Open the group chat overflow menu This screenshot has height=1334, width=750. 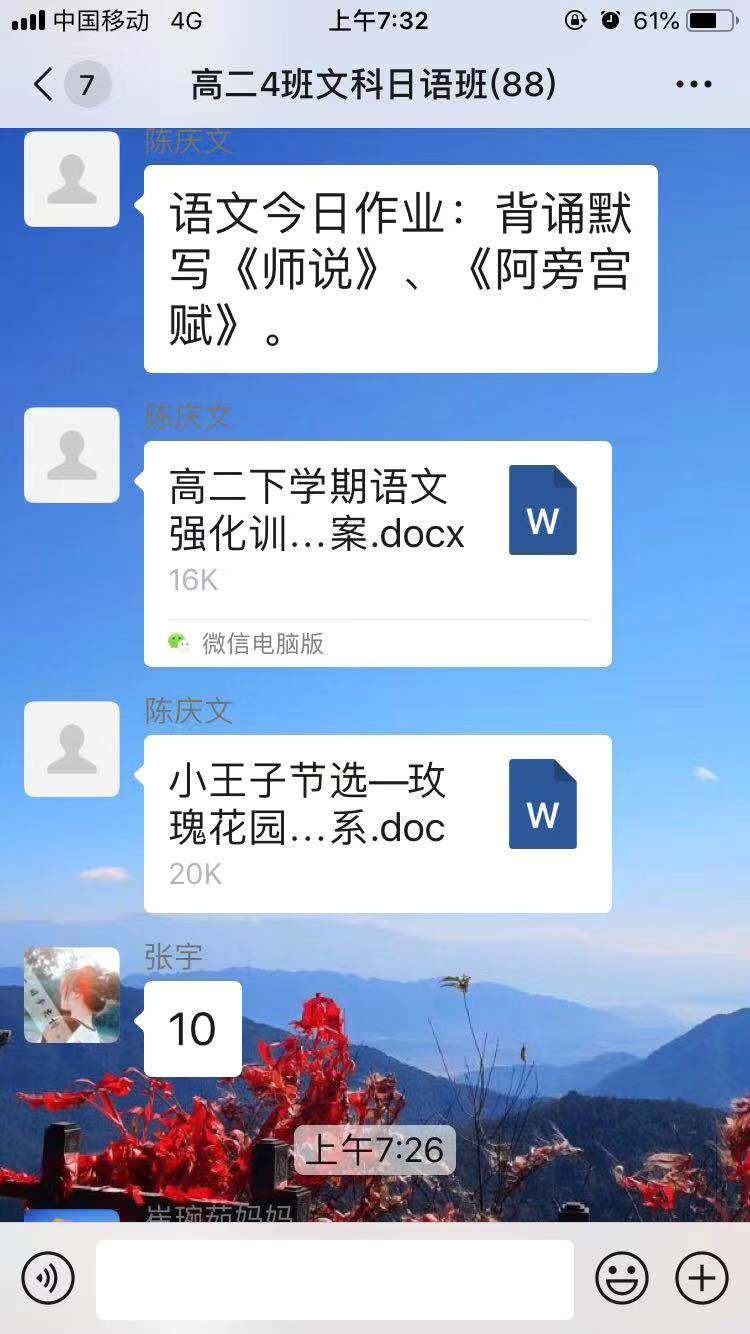click(693, 85)
